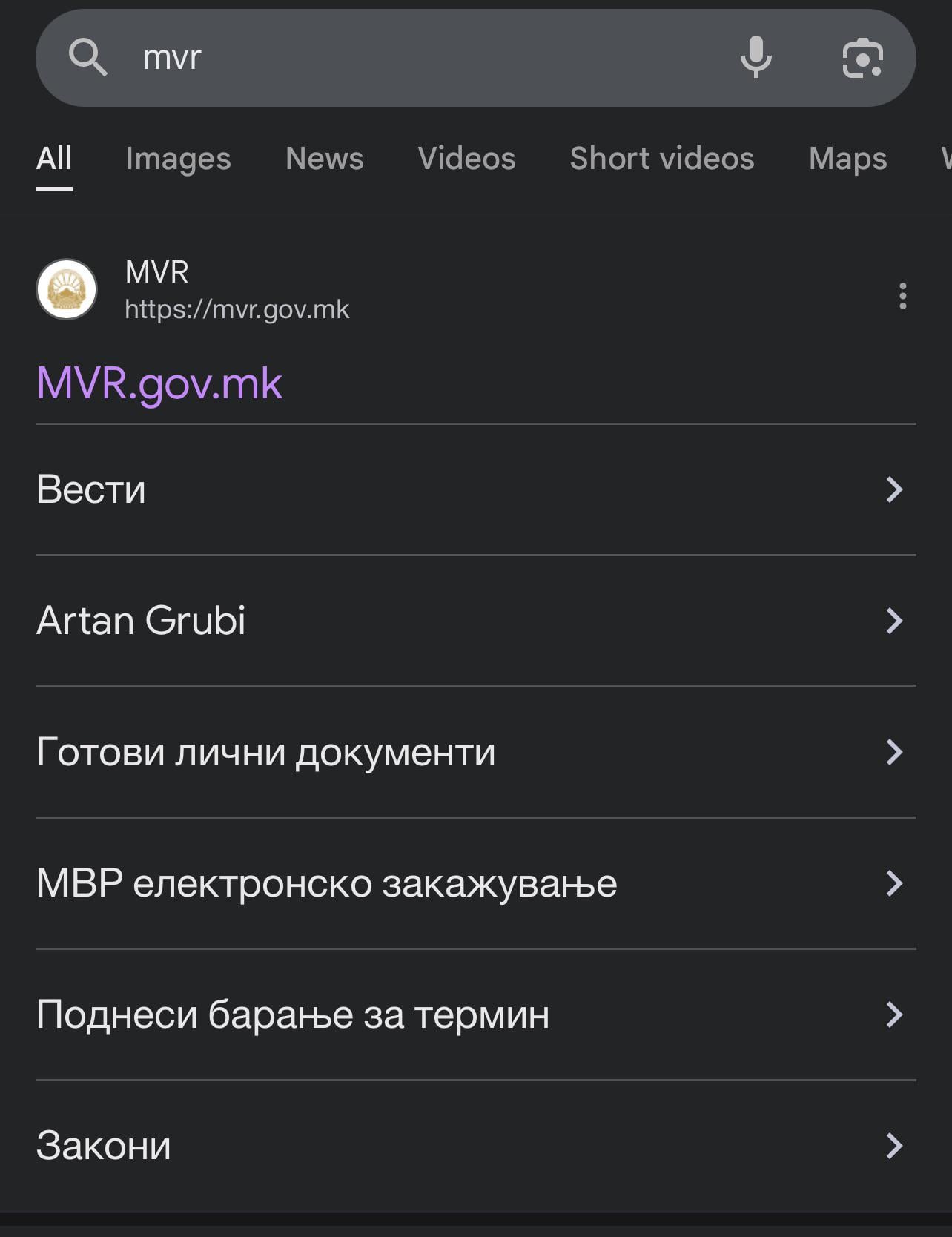Open Поднеси барање за термин sitelink
Viewport: 952px width, 1237px height.
[x=476, y=1015]
